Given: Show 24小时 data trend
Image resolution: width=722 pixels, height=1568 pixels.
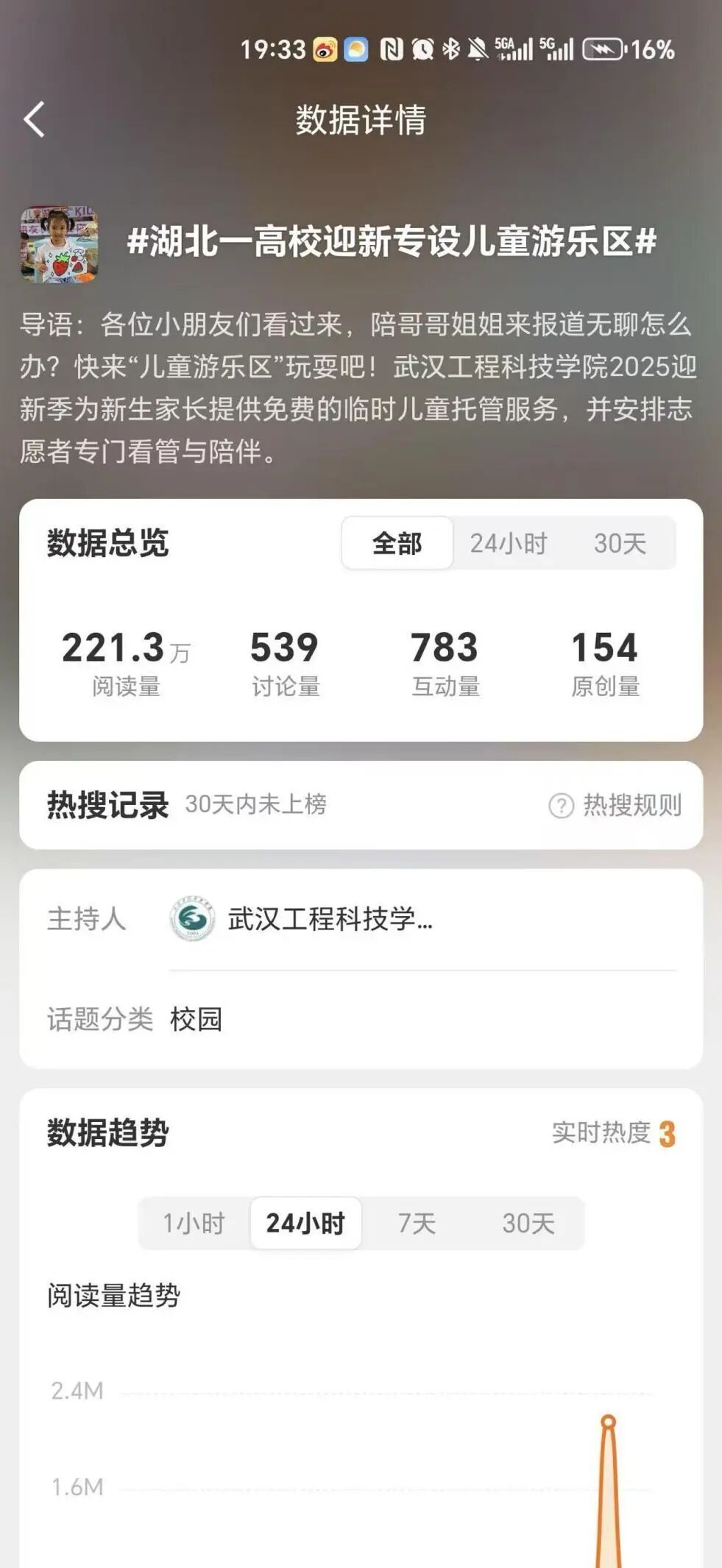Looking at the screenshot, I should click(305, 1224).
